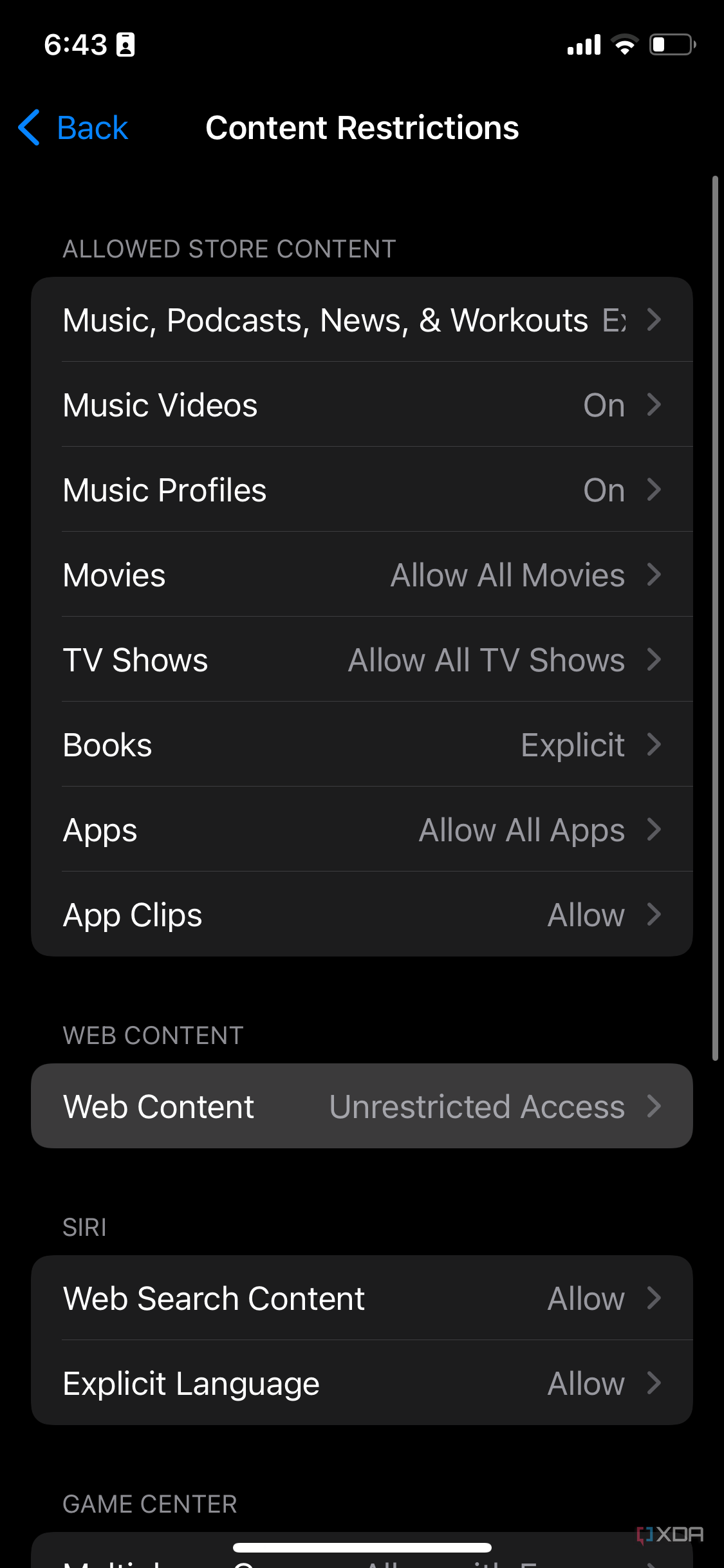Tap the small icon beside the clock
The width and height of the screenshot is (724, 1568).
coord(126,44)
